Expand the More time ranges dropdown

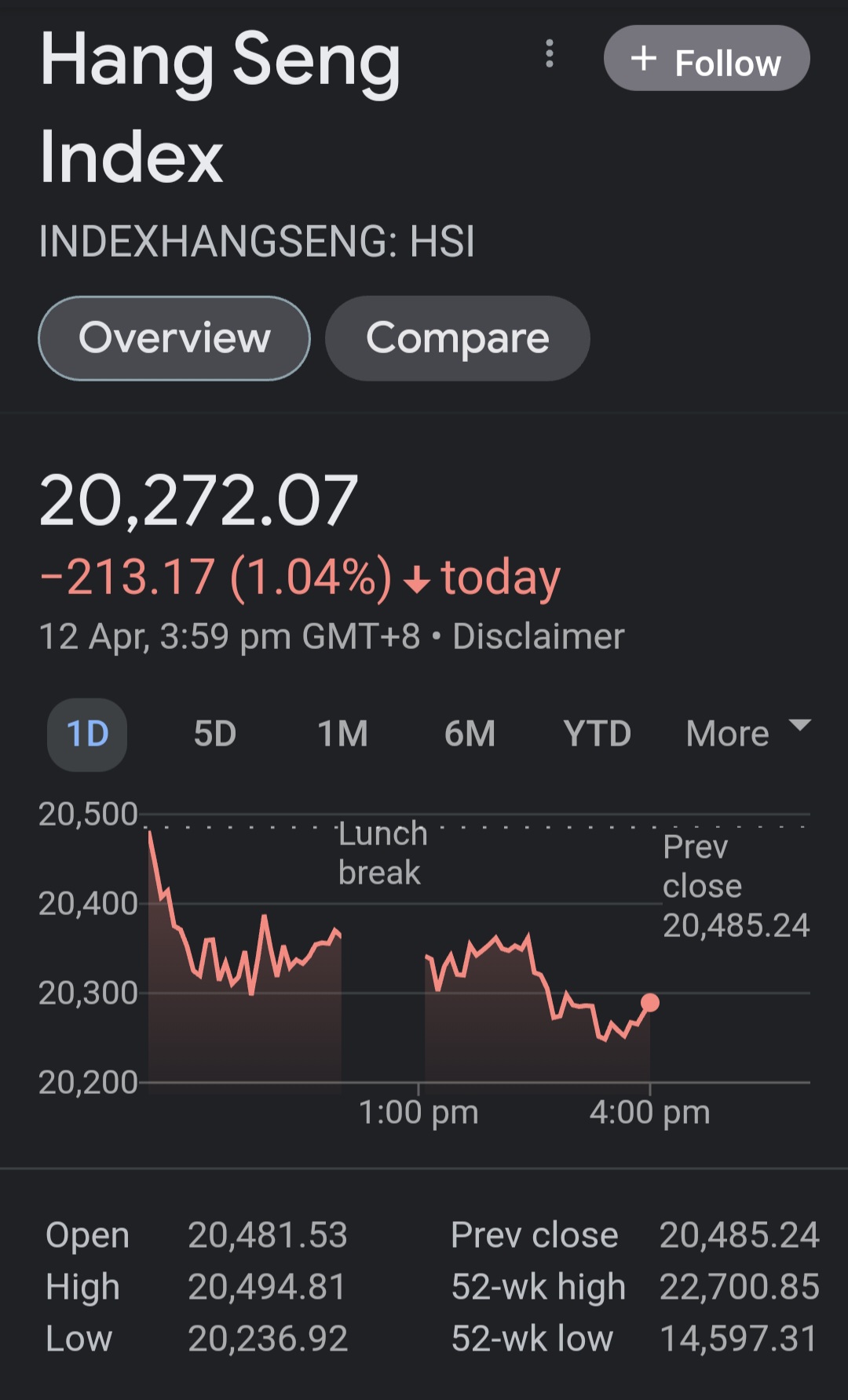(746, 733)
